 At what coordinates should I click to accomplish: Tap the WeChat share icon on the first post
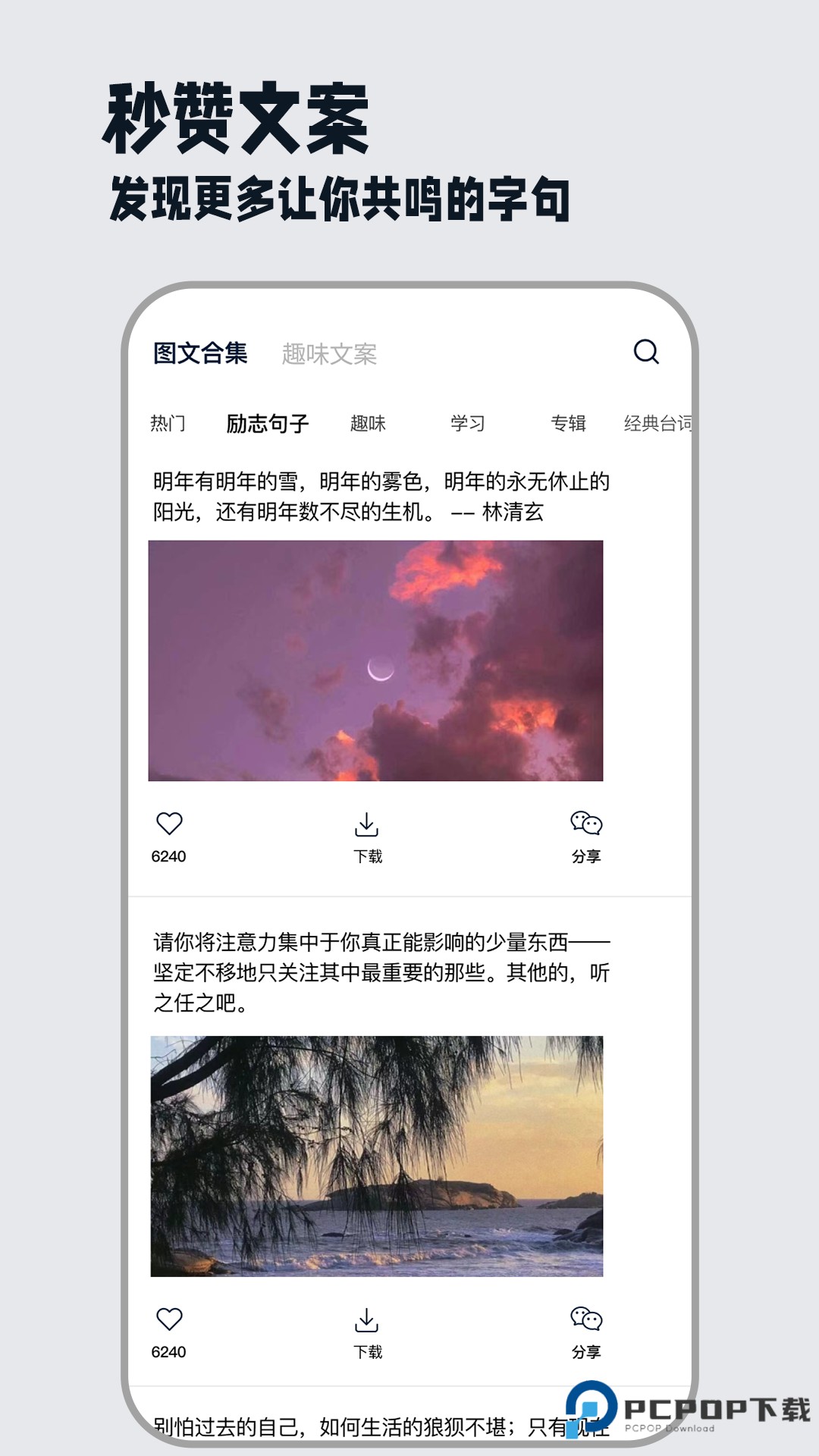tap(585, 823)
